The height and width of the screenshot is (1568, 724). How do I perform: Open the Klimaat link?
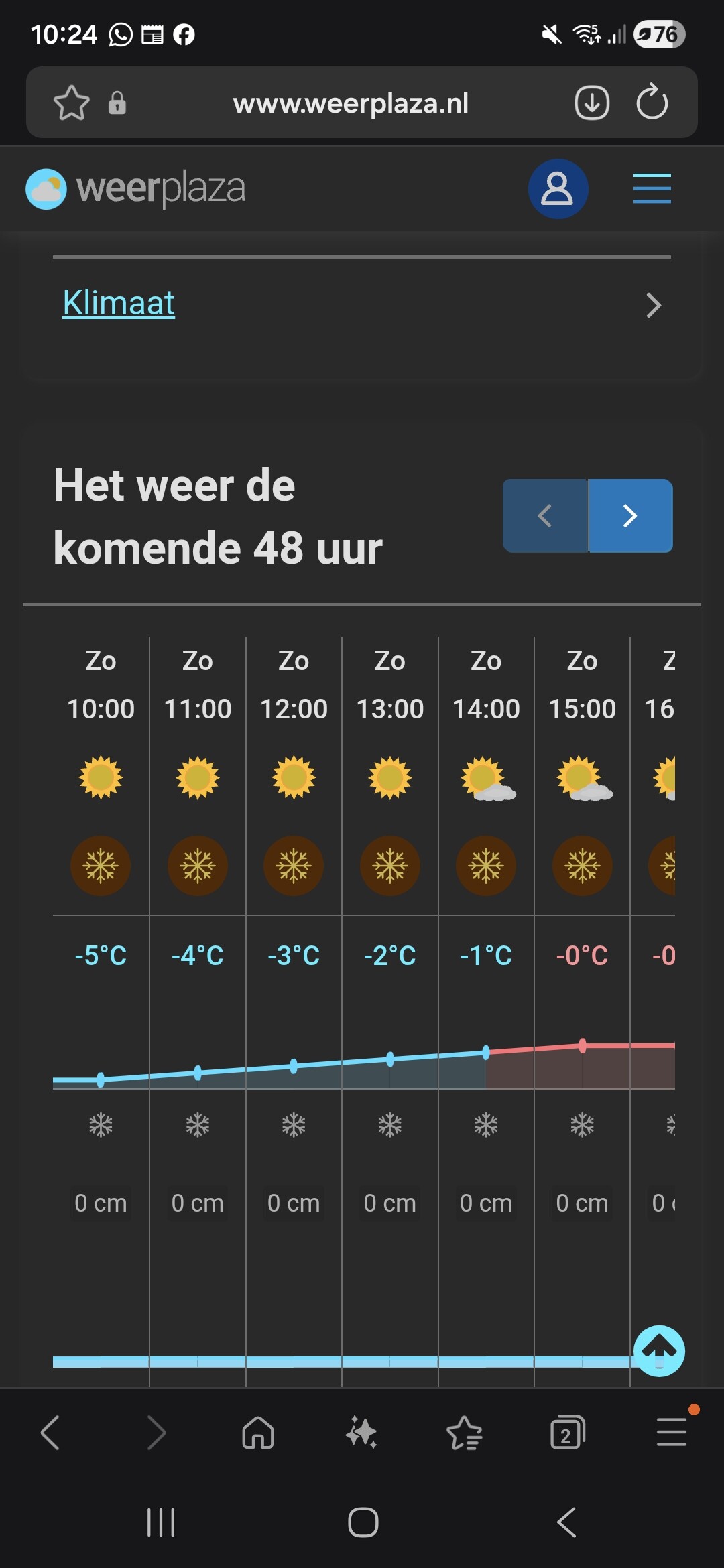click(x=119, y=303)
